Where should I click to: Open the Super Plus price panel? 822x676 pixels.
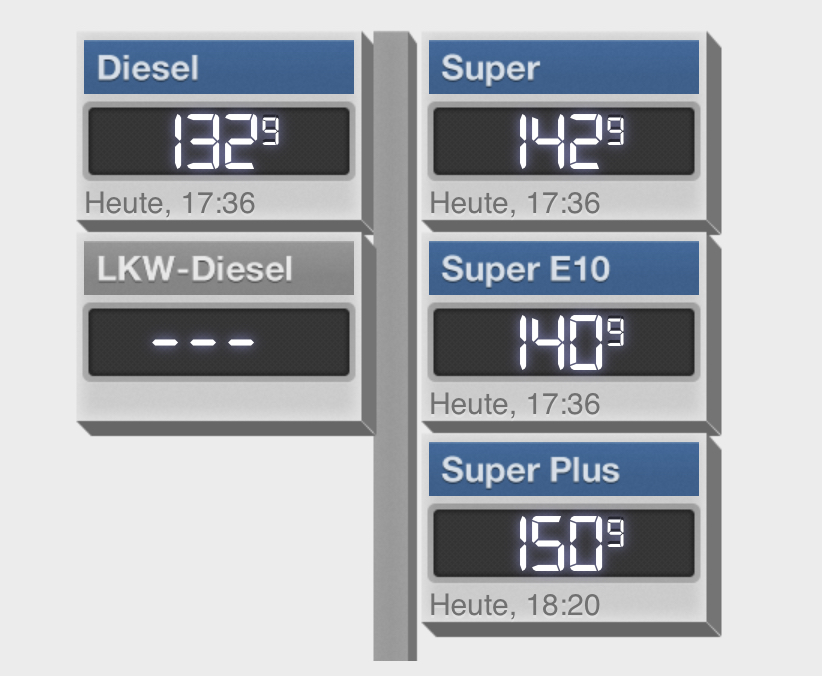tap(563, 542)
